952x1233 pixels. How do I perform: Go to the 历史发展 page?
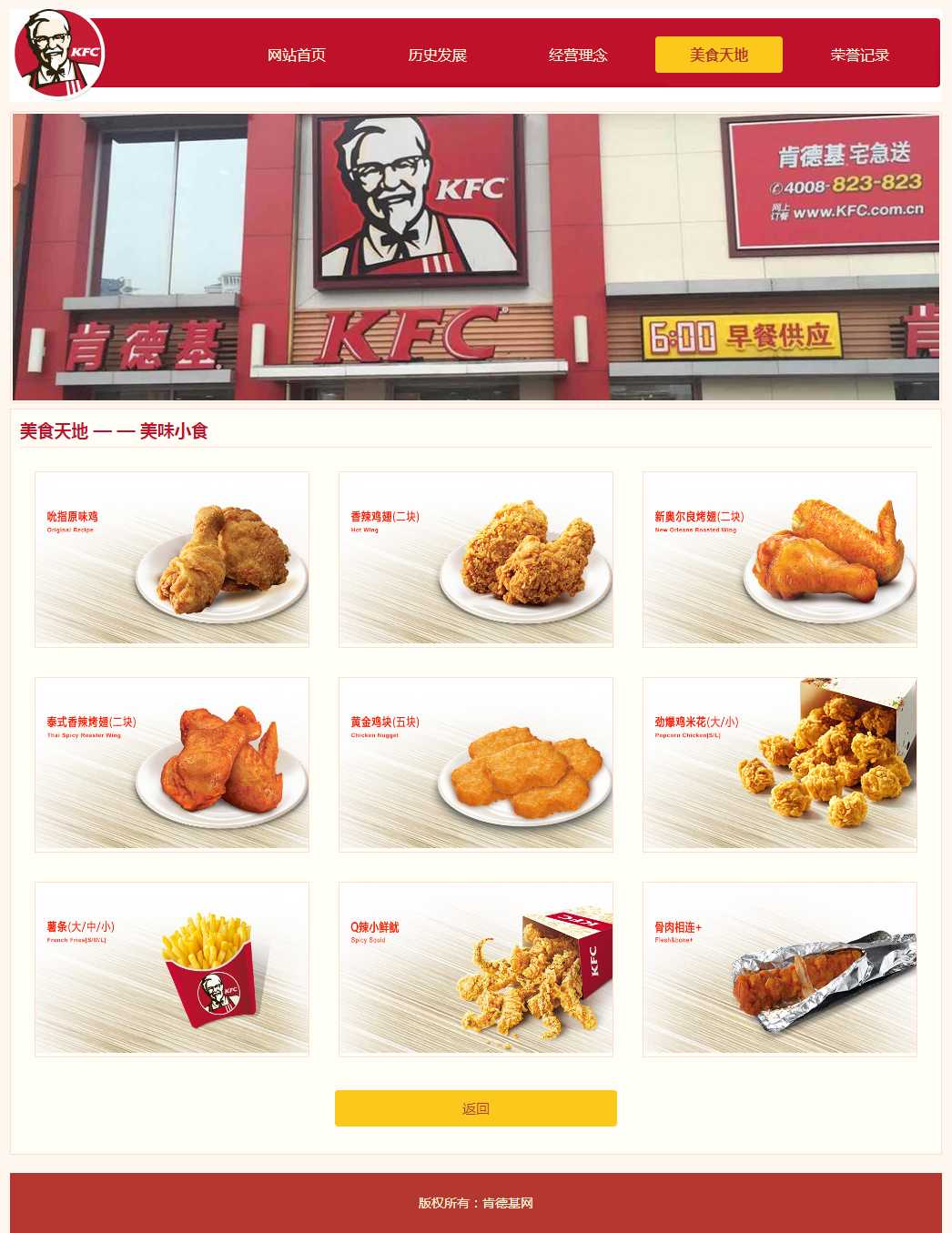click(437, 55)
